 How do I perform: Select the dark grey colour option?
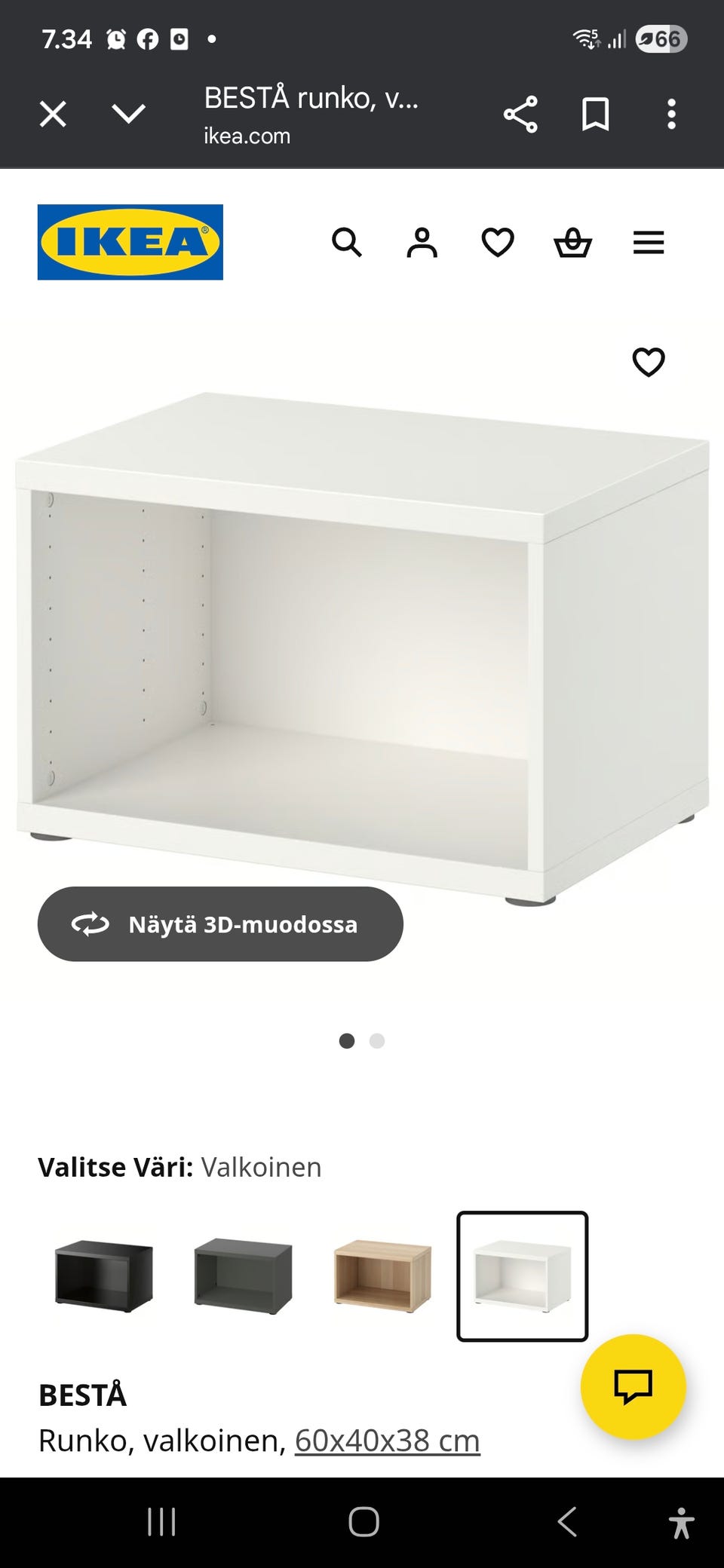(243, 1276)
